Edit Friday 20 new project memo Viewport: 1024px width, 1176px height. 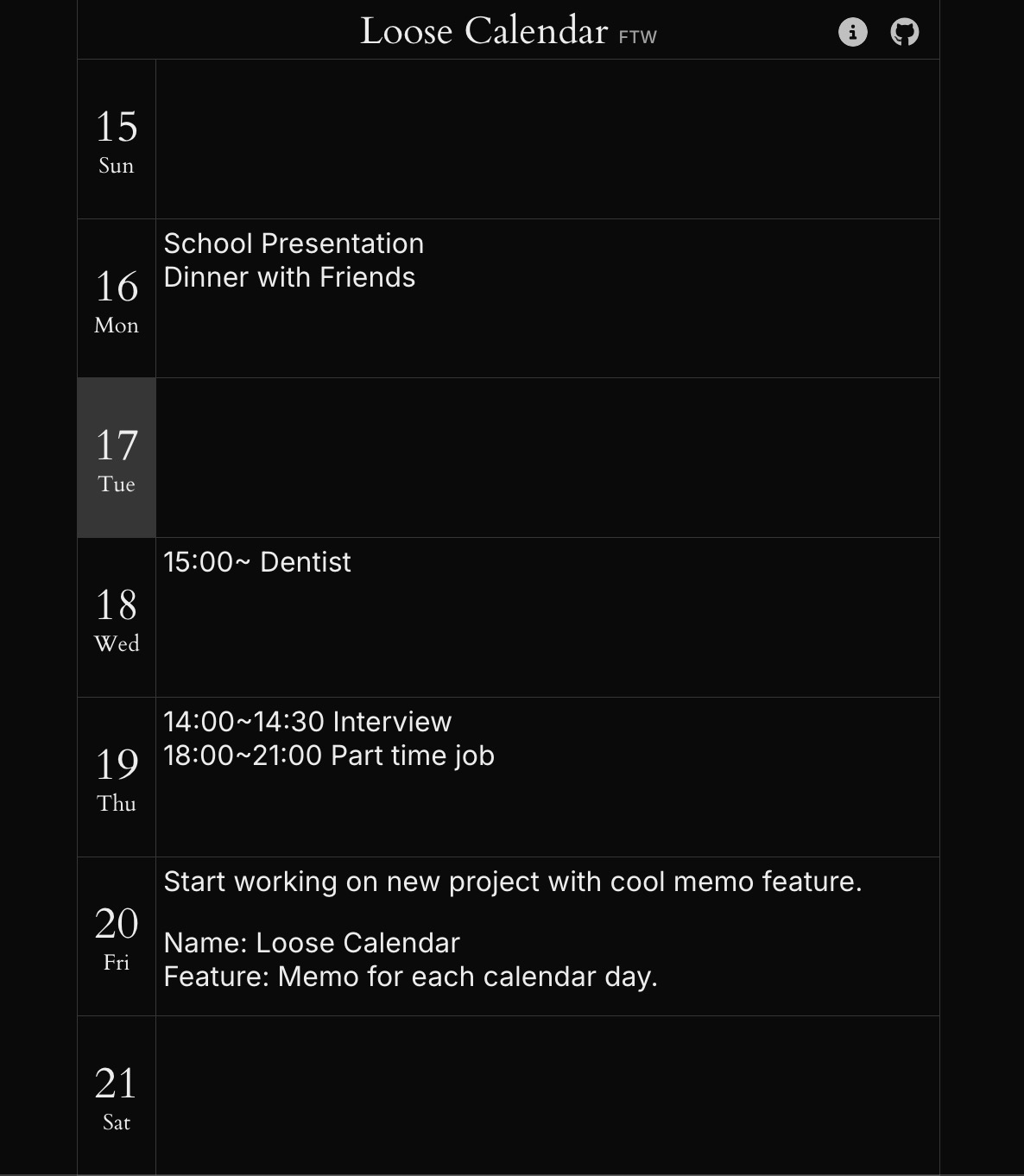(547, 936)
